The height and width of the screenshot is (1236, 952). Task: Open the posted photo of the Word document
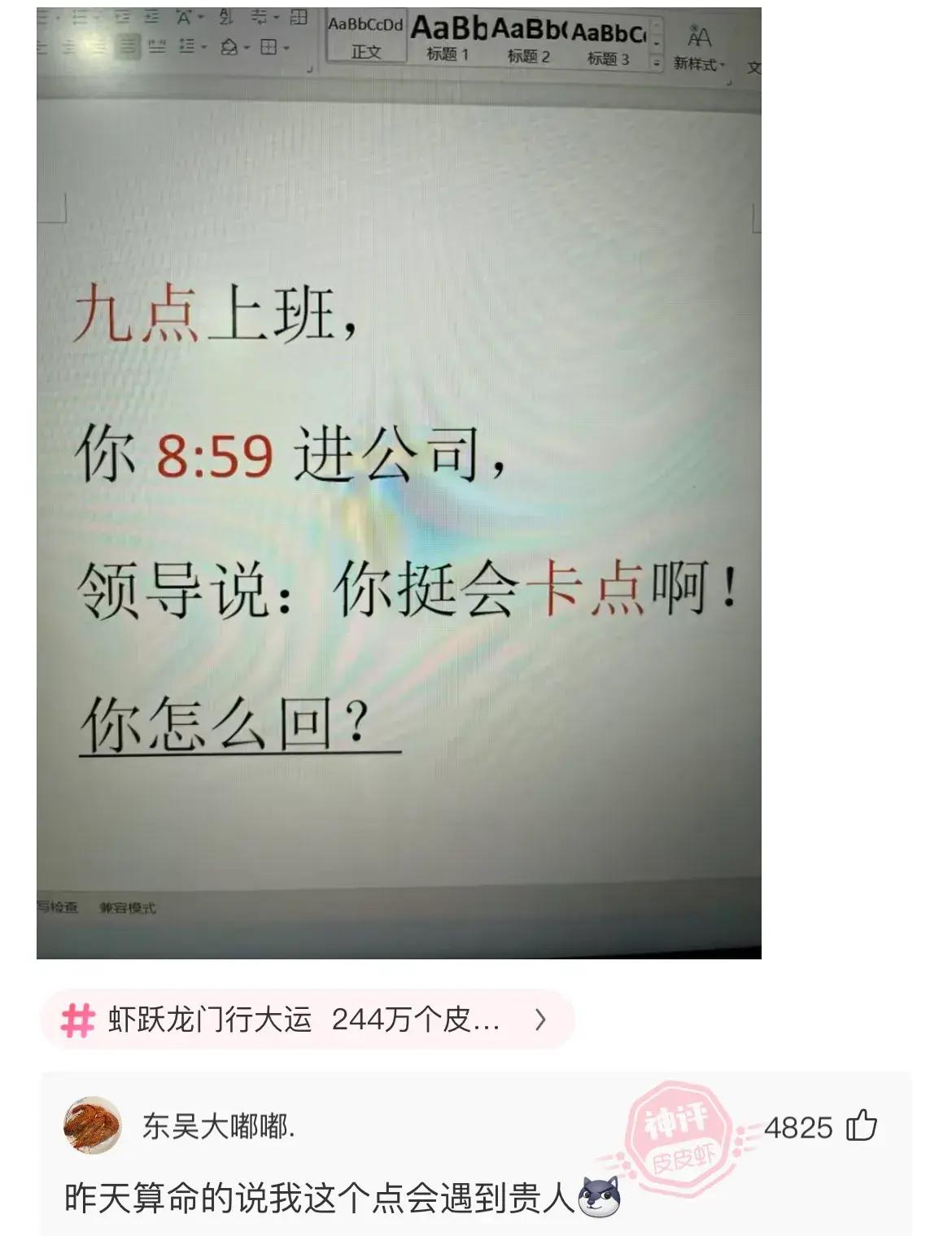(x=399, y=483)
